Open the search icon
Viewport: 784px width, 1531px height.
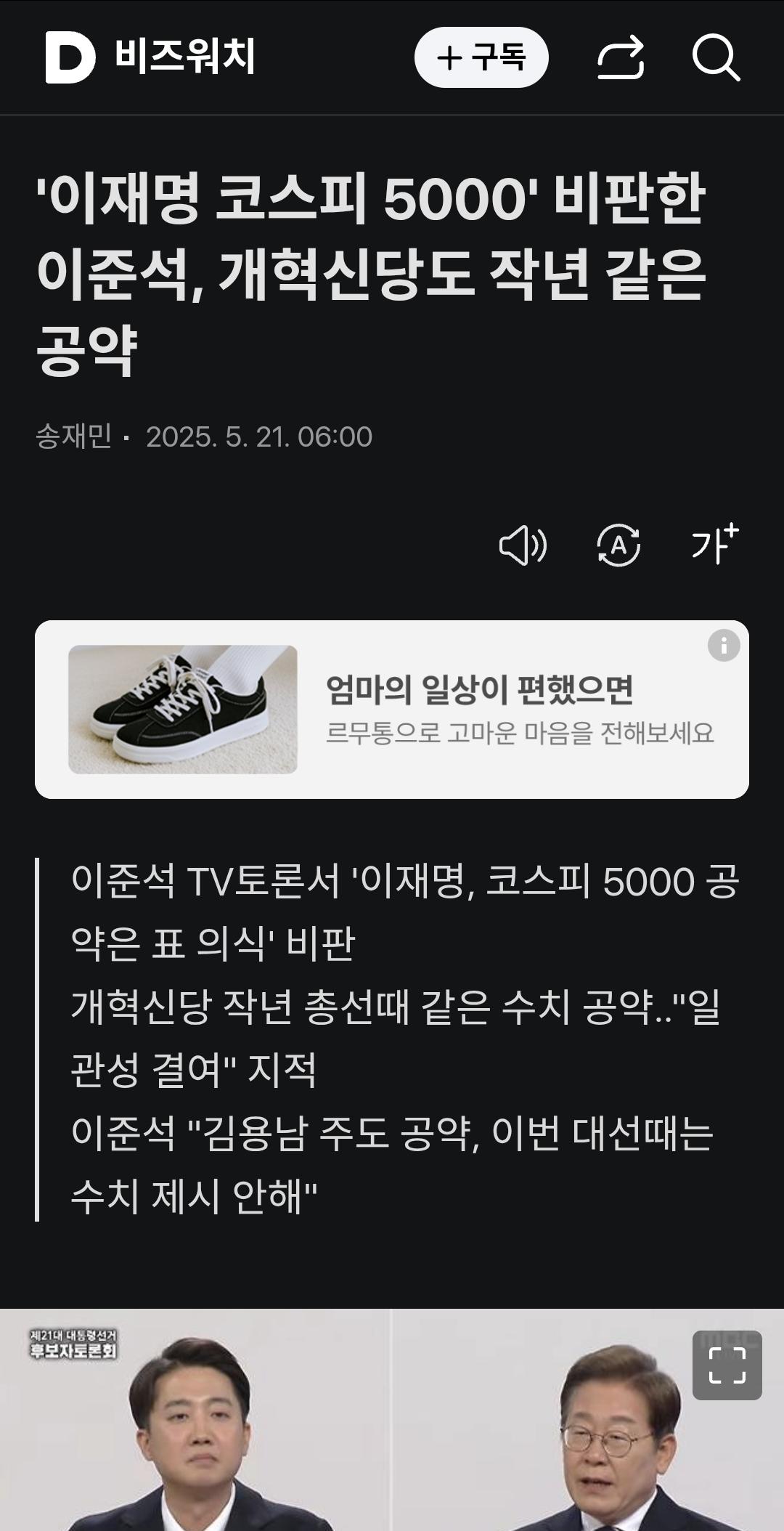pos(717,60)
